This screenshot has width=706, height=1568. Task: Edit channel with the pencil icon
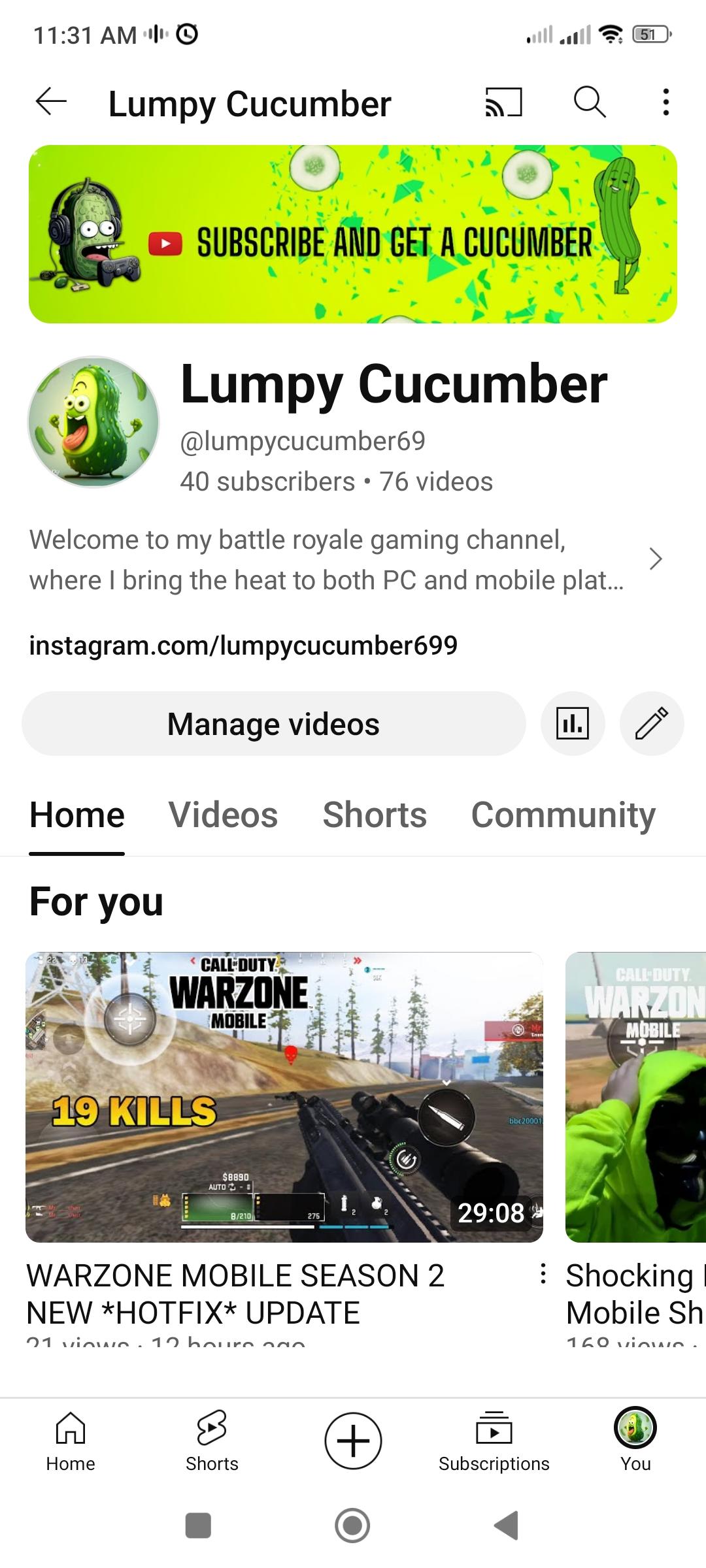[652, 724]
